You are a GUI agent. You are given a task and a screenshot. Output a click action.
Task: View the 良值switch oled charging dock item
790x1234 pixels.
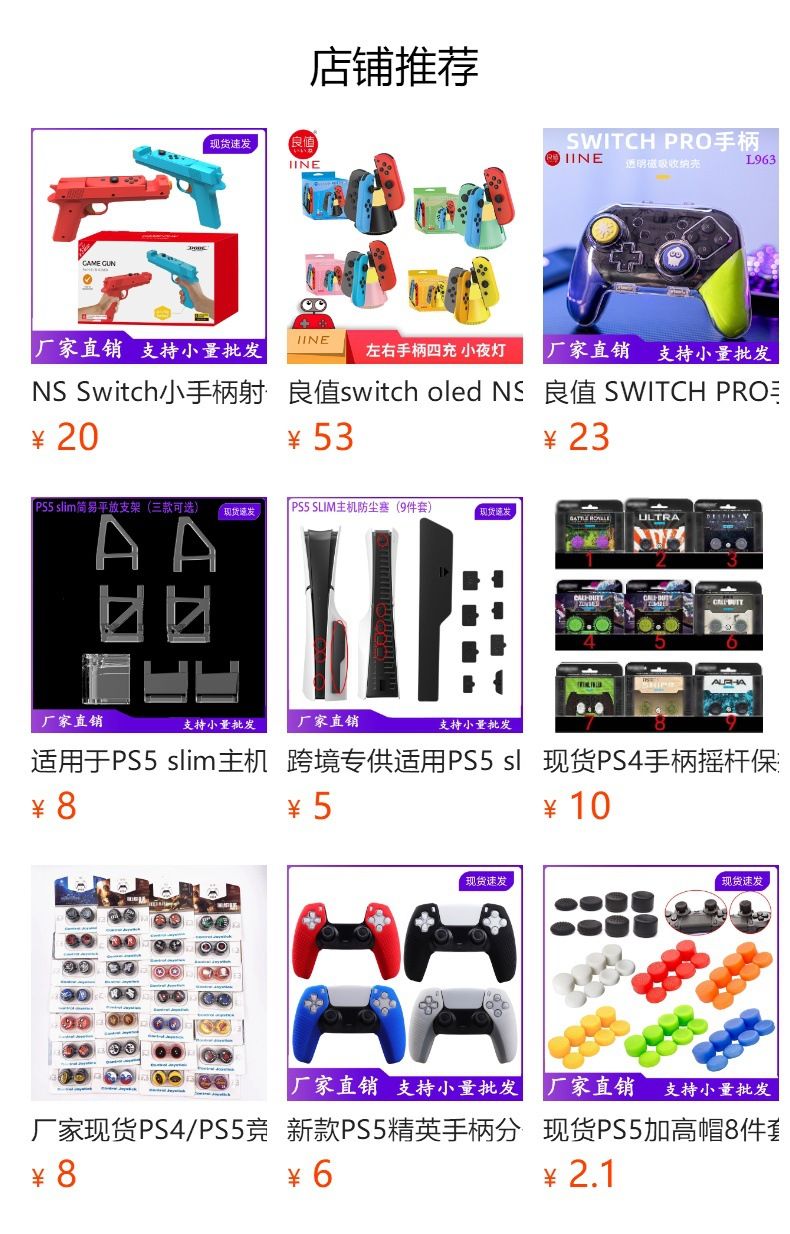405,246
